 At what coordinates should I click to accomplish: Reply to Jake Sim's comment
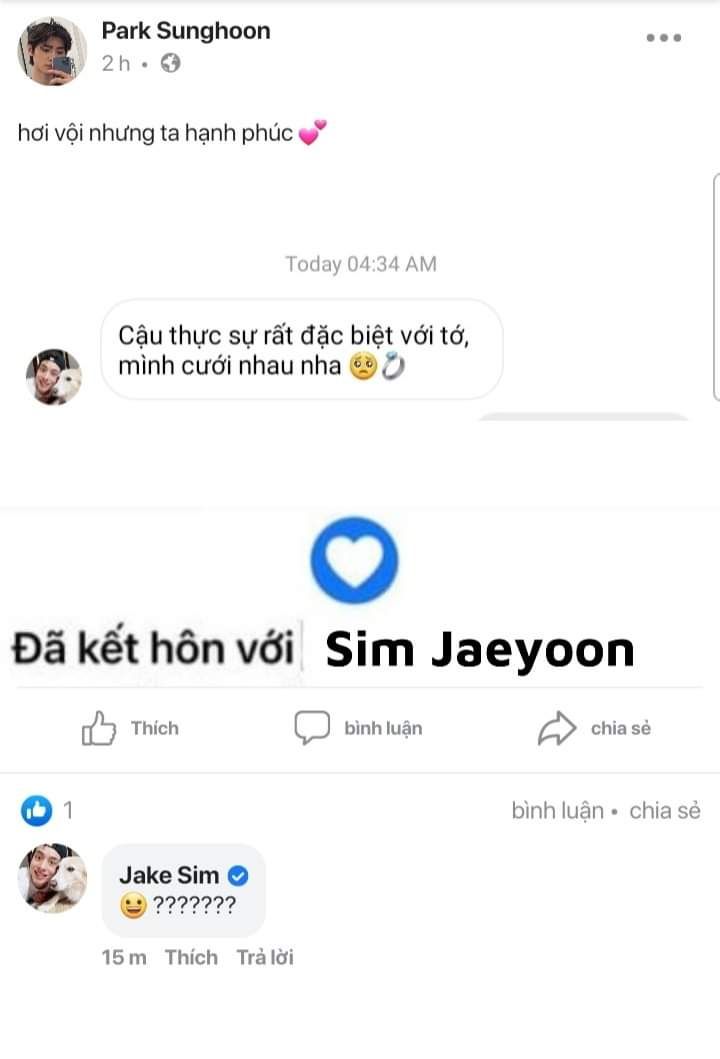tap(265, 957)
